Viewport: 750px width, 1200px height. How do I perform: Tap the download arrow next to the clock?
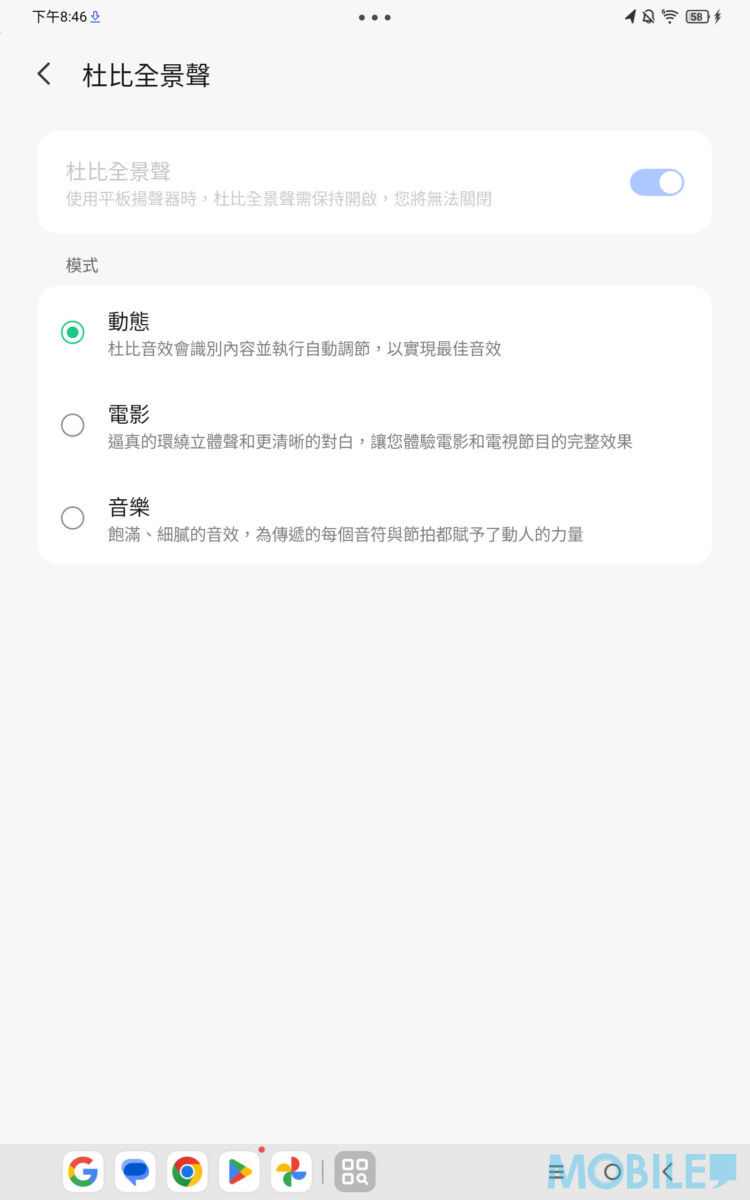point(96,16)
